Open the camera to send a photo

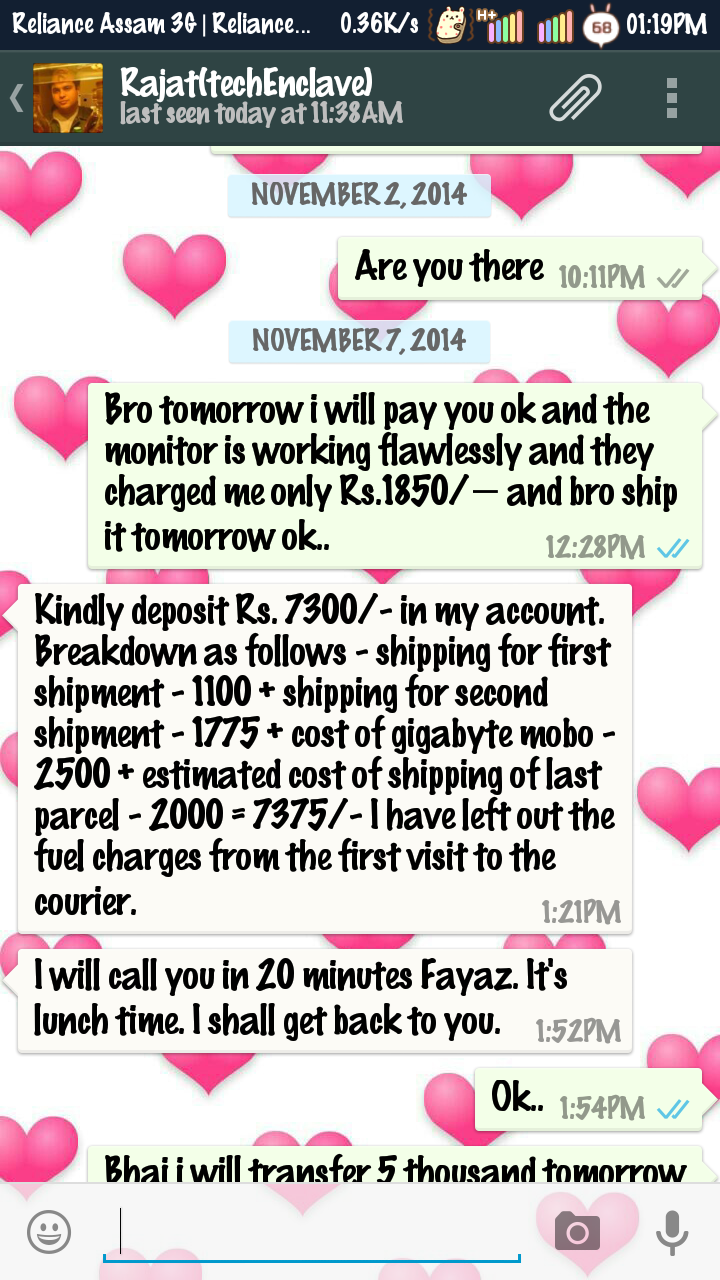click(577, 1231)
